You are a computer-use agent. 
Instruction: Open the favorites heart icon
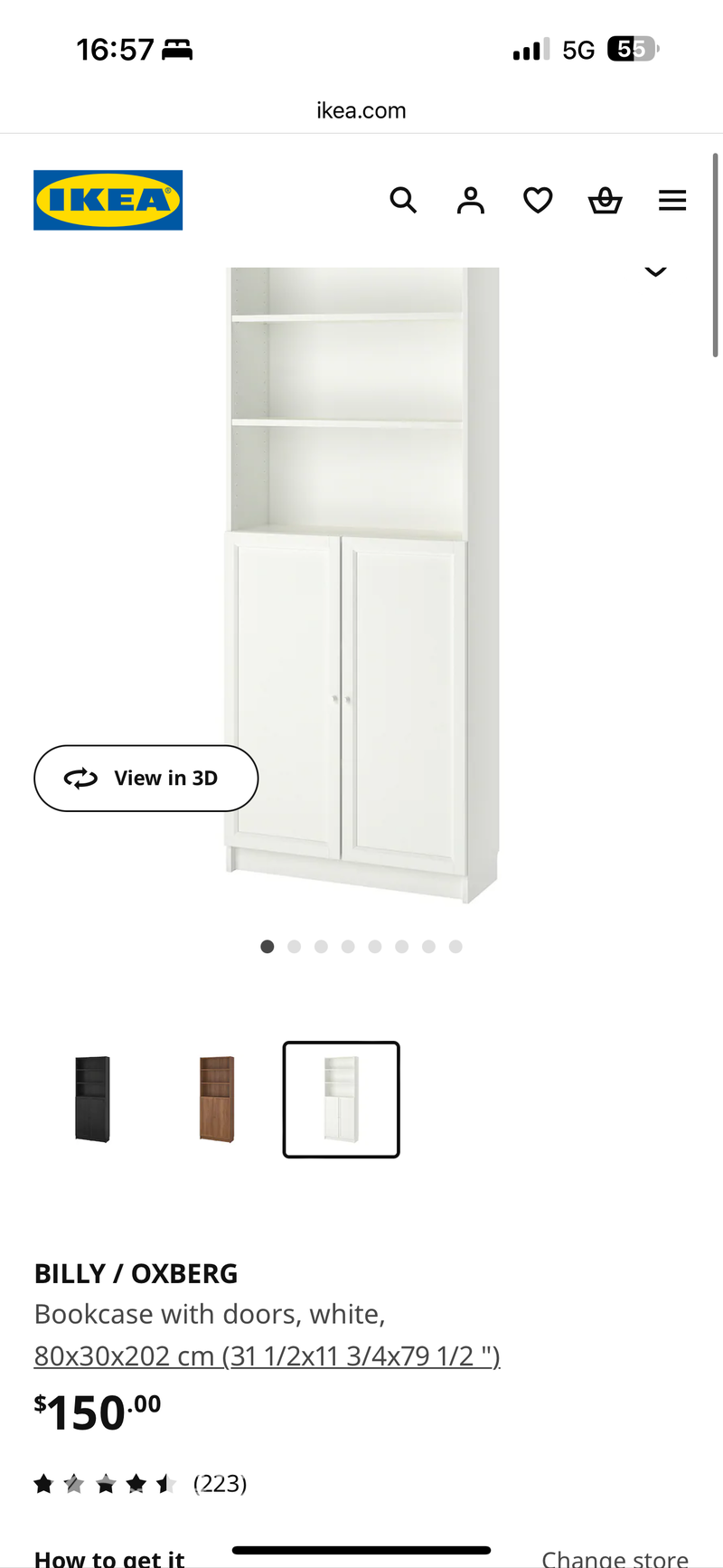point(538,200)
